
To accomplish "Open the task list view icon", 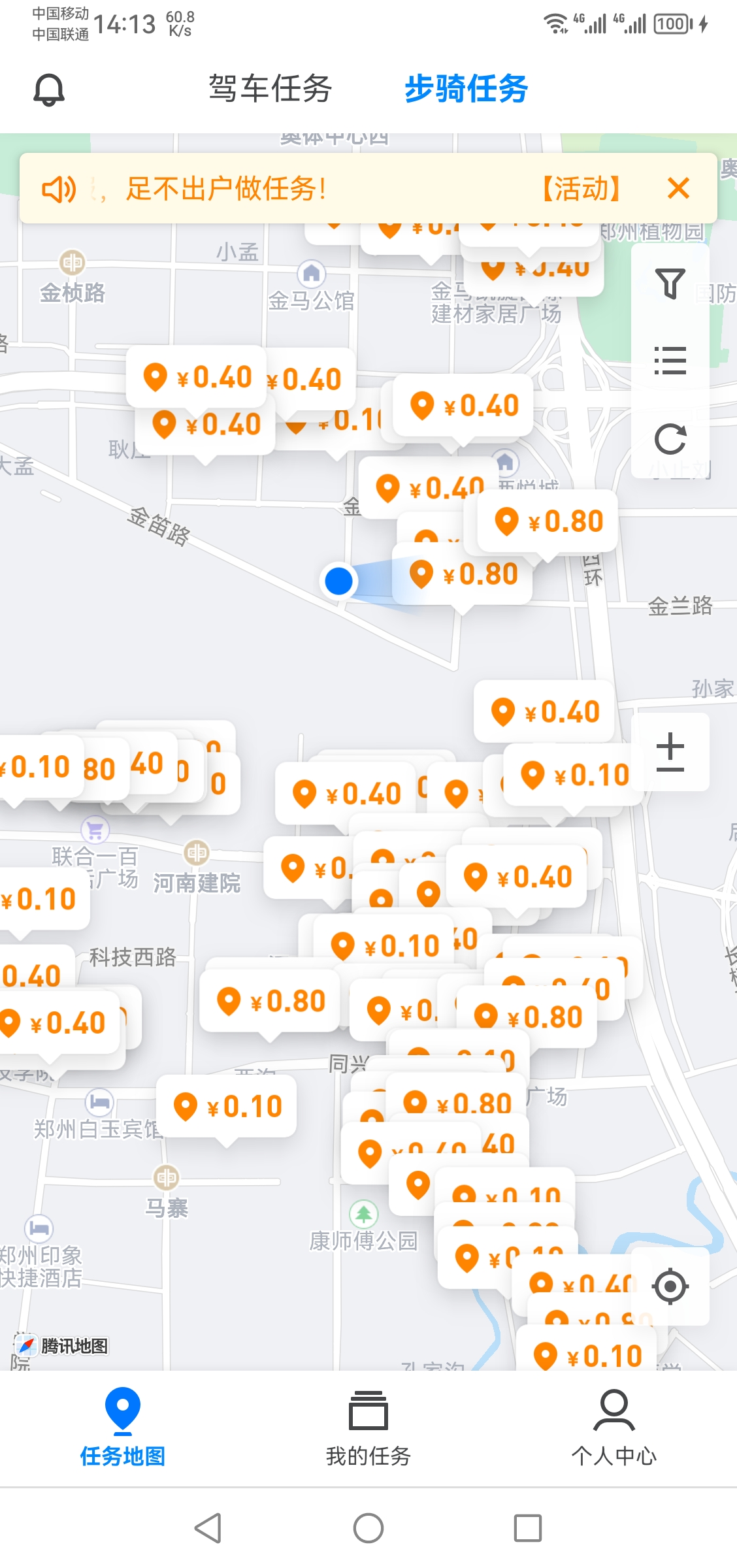I will [x=672, y=360].
